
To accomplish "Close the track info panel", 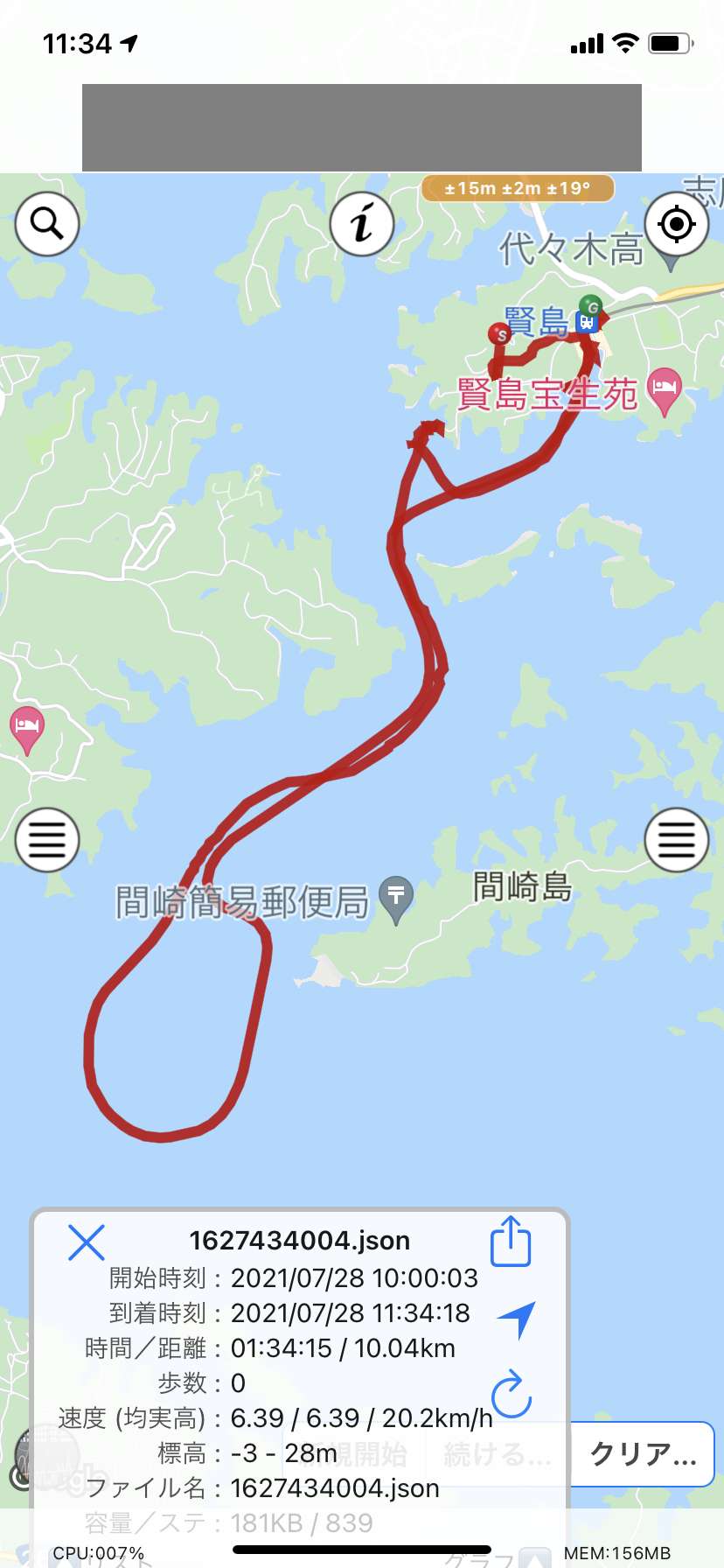I will [x=86, y=1242].
